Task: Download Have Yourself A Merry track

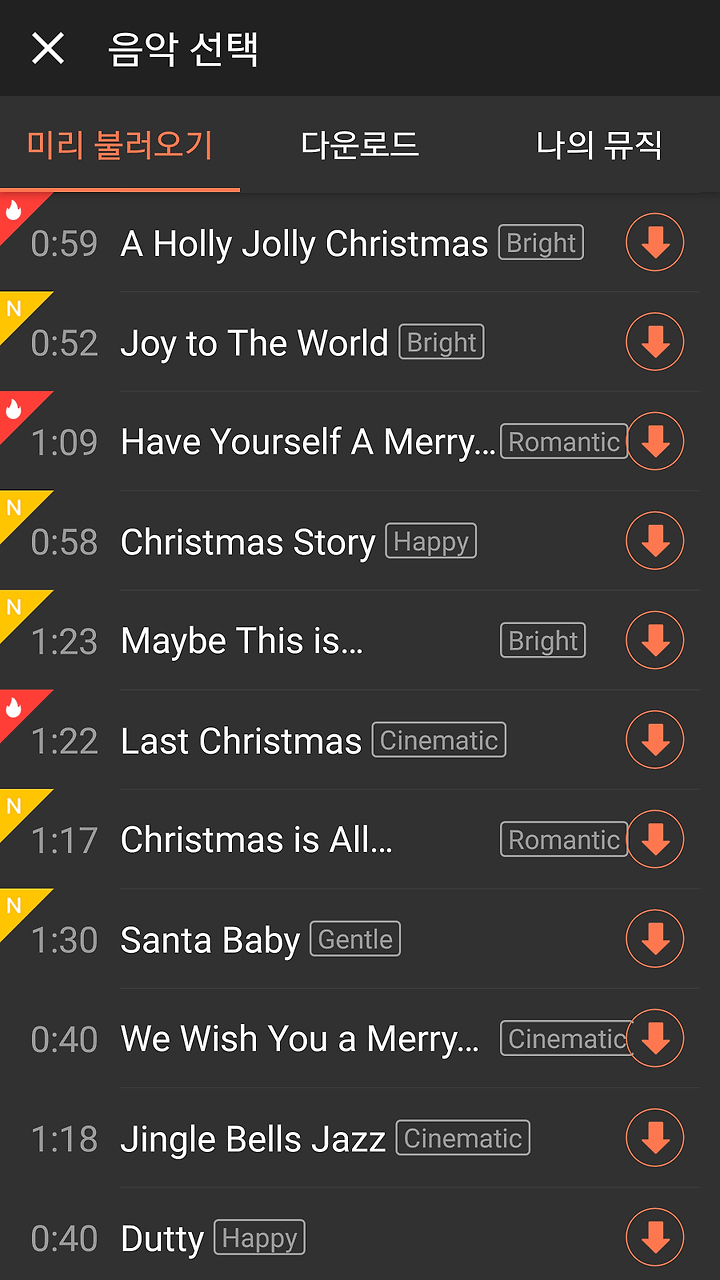Action: [x=655, y=441]
